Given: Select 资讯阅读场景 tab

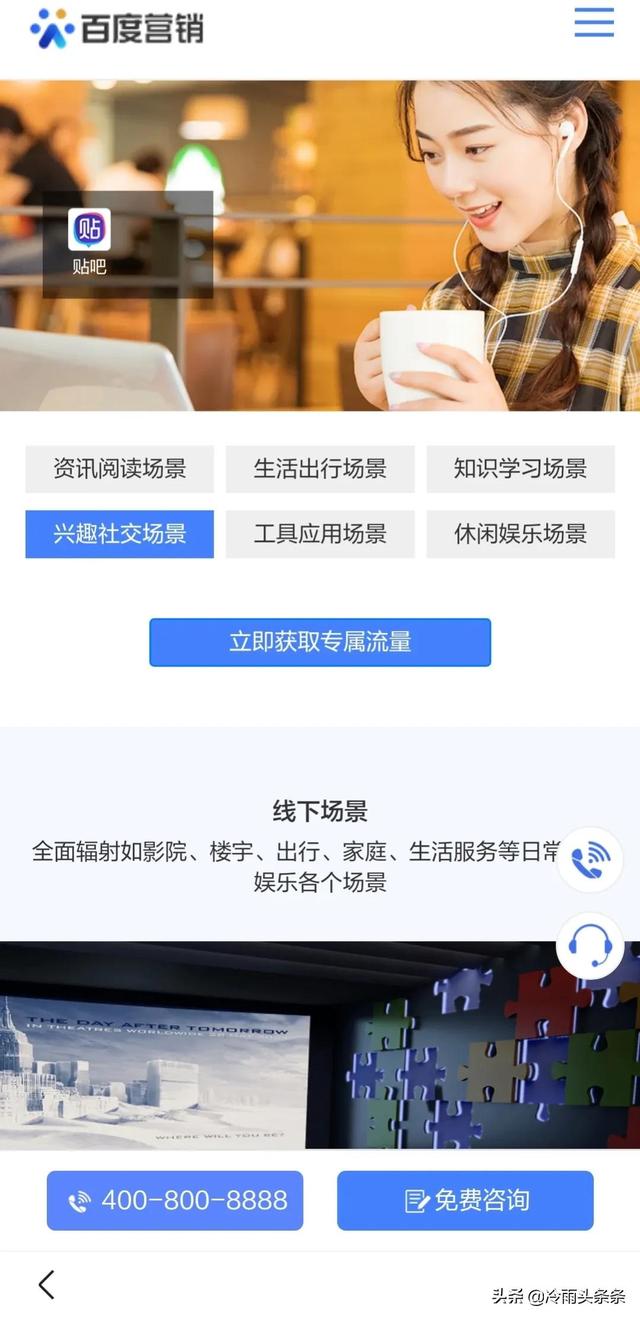Looking at the screenshot, I should (x=119, y=469).
